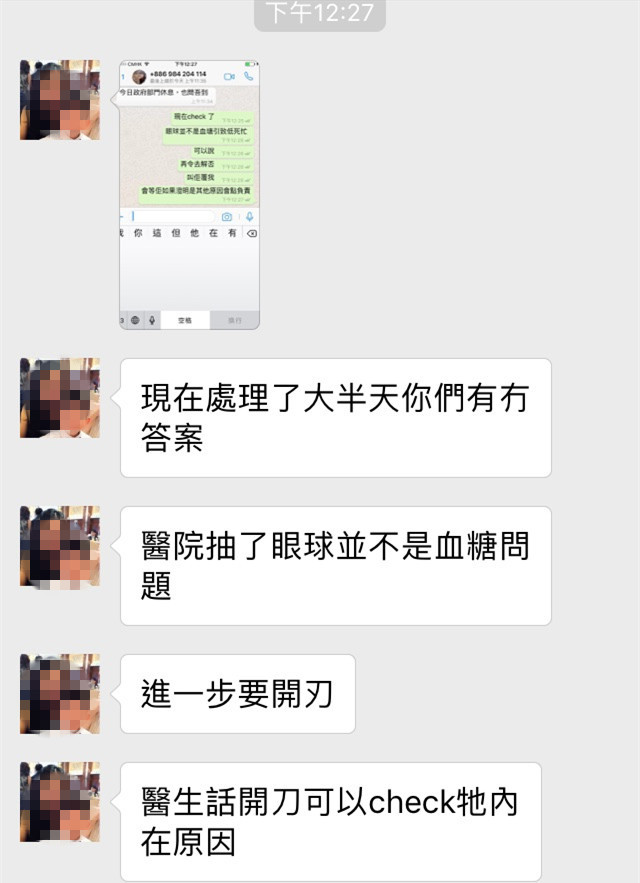This screenshot has width=640, height=883.
Task: Tap avatar next to 現在處理了大半天 message
Action: click(60, 398)
